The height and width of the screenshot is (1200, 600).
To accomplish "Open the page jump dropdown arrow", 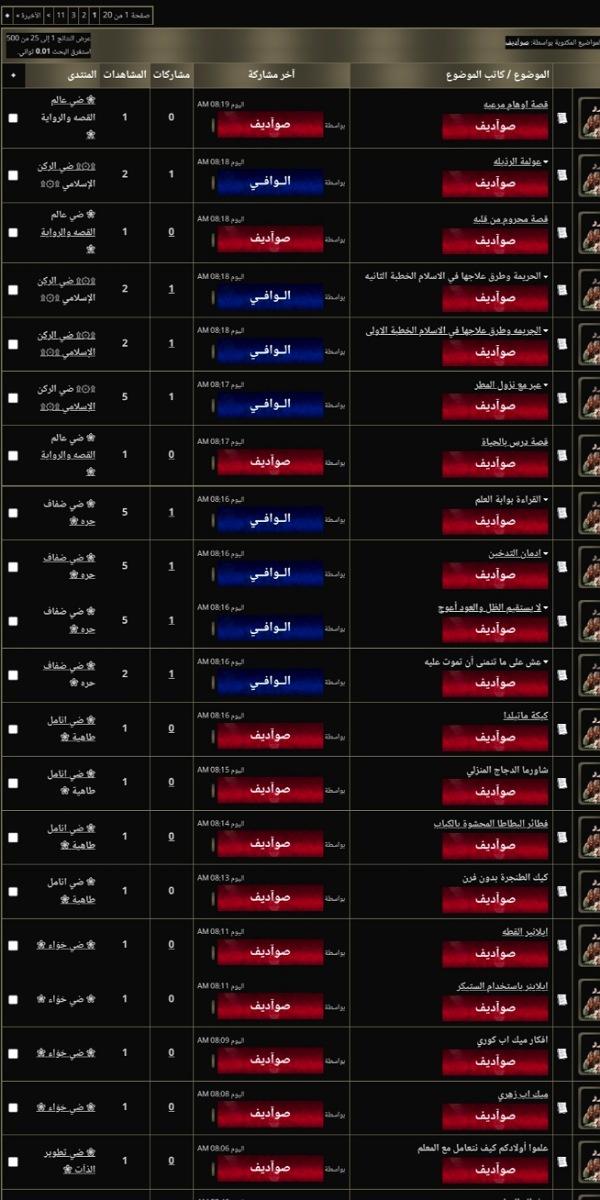I will pyautogui.click(x=7, y=15).
